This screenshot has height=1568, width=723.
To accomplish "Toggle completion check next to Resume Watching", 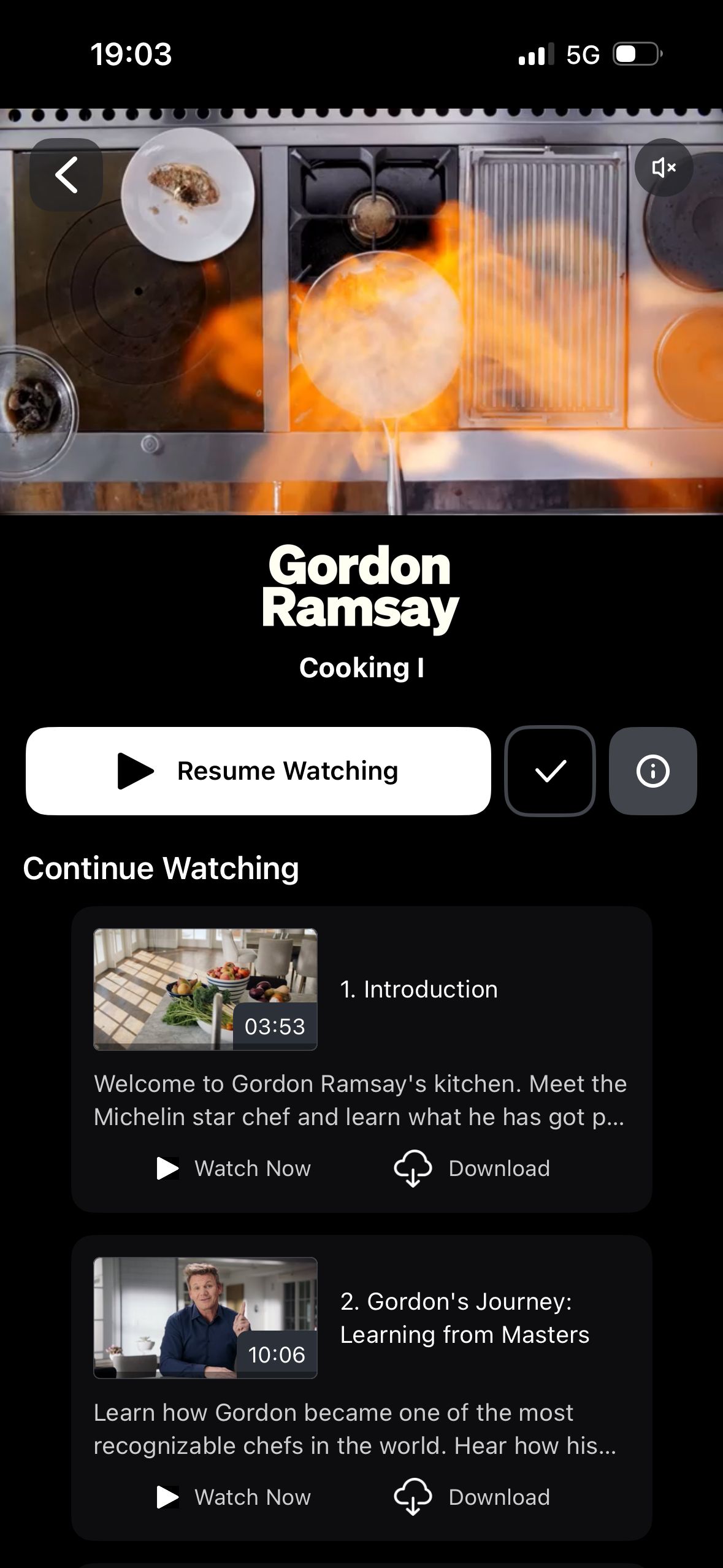I will coord(550,771).
